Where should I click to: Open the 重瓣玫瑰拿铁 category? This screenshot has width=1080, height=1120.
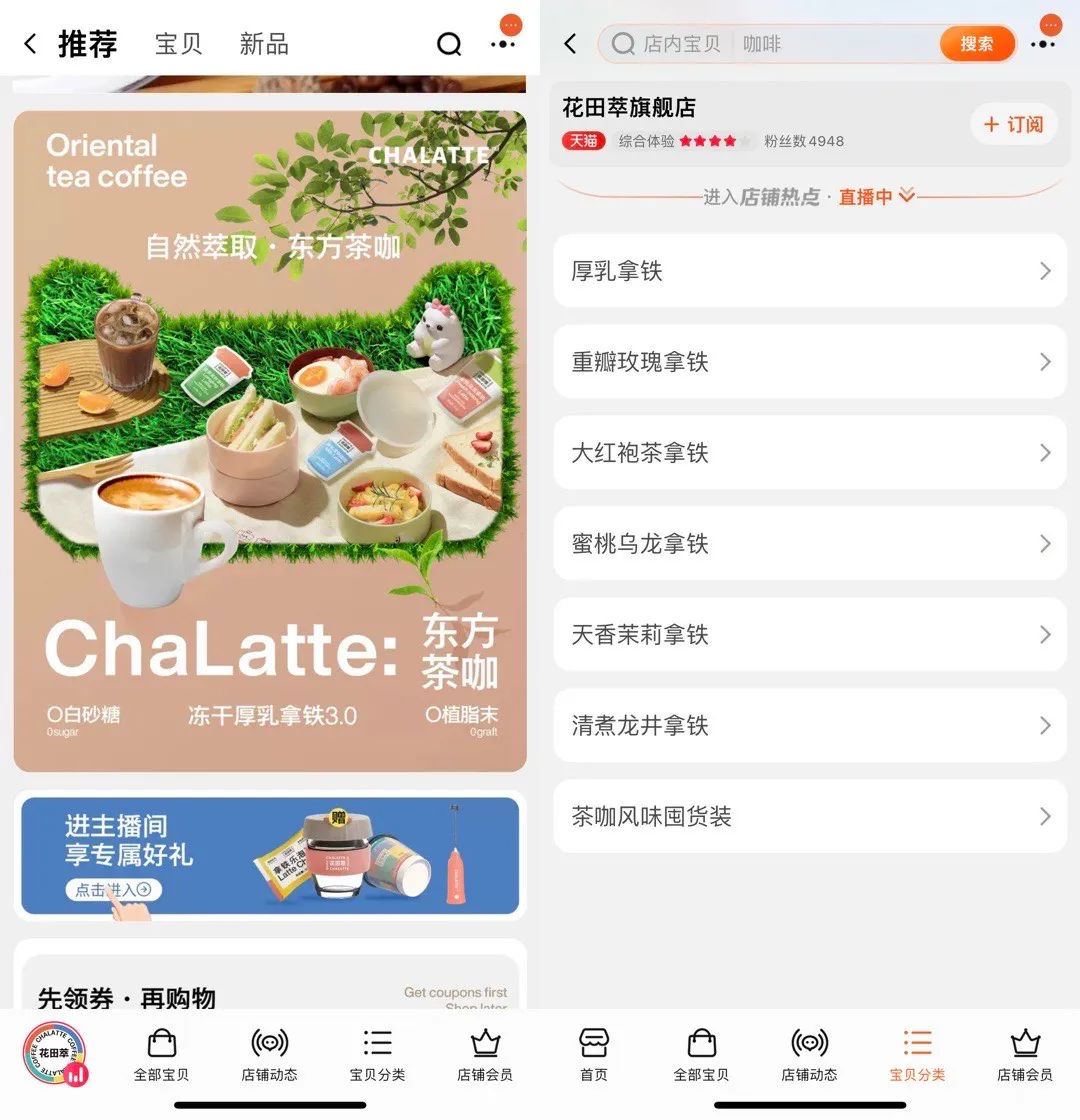coord(810,362)
